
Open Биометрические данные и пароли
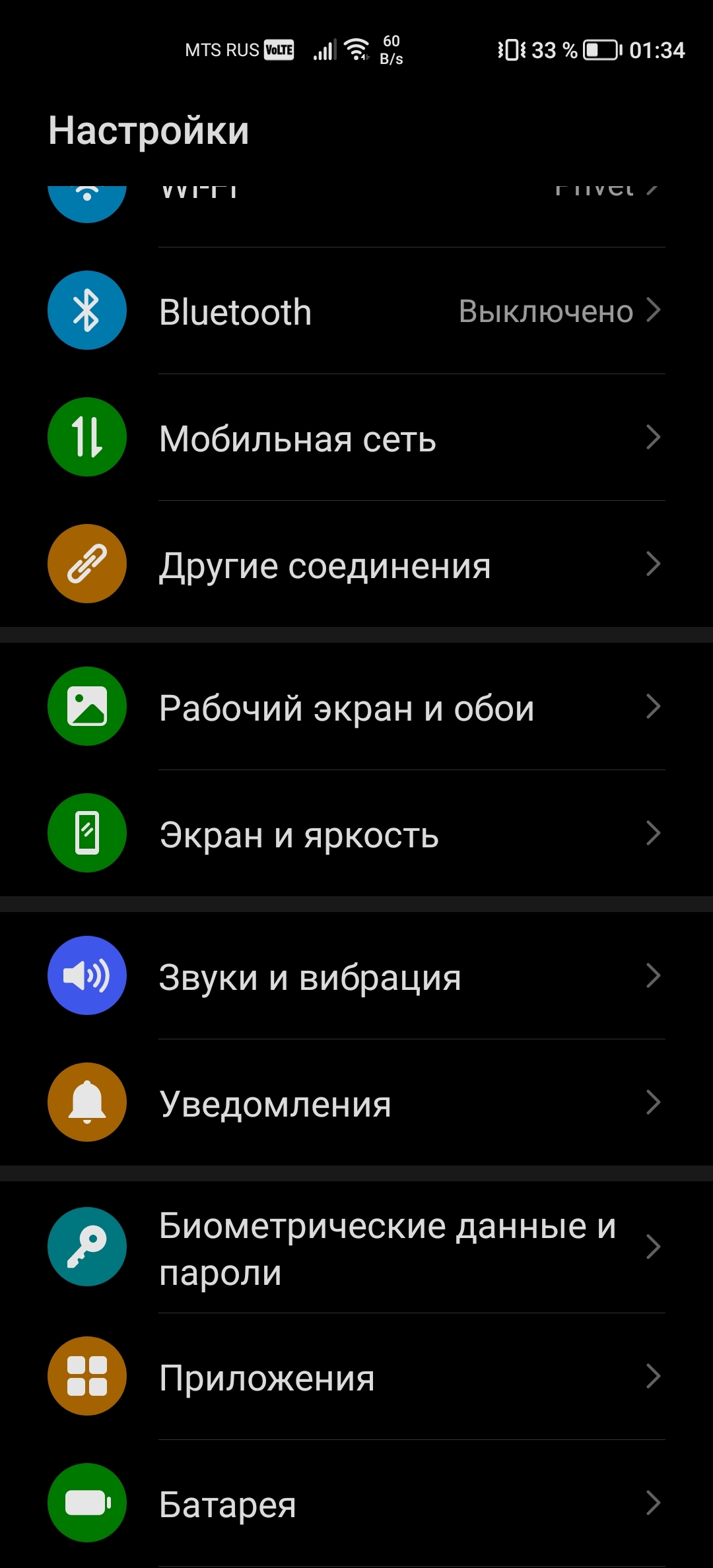tap(356, 1247)
